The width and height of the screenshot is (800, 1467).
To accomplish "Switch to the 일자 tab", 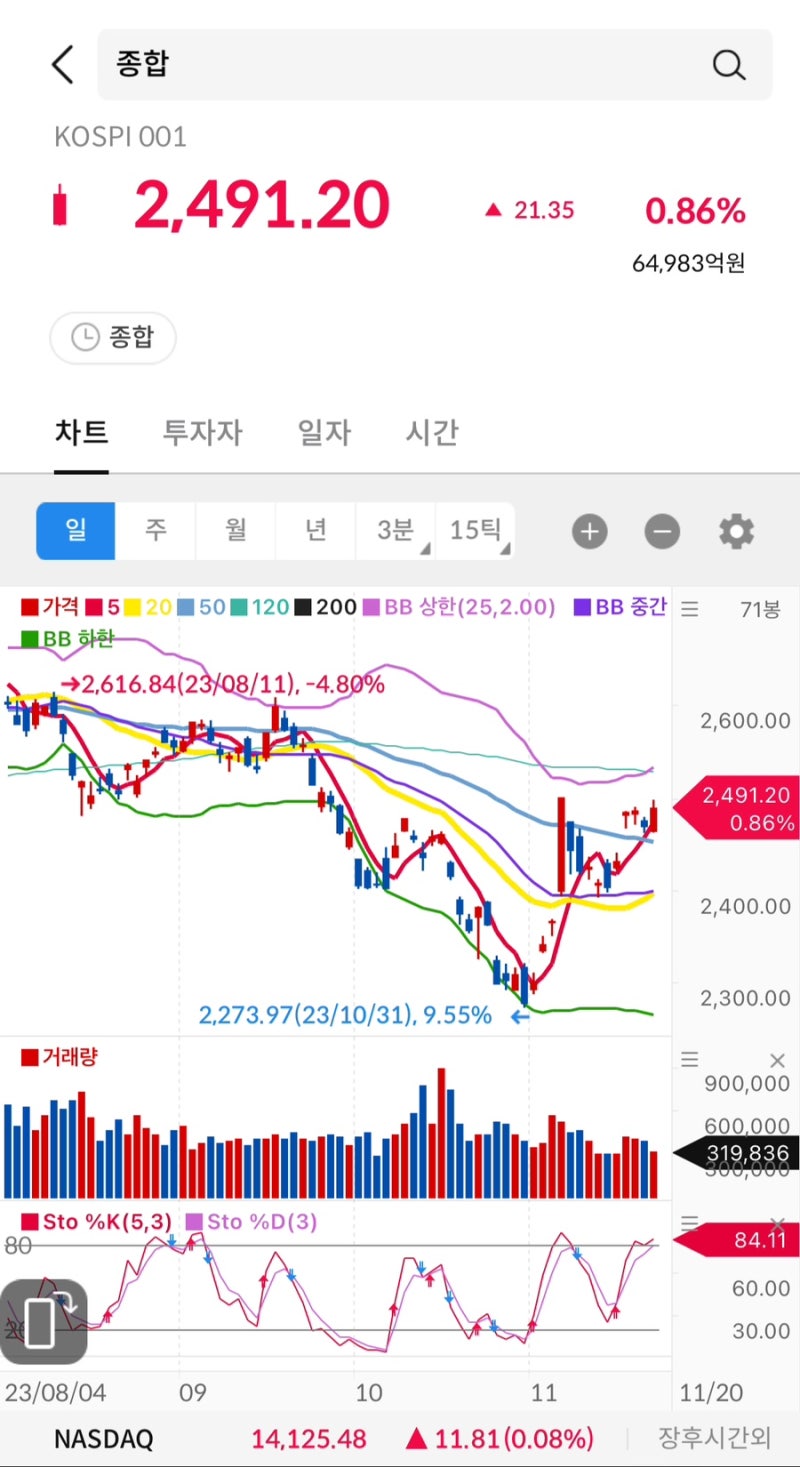I will (x=324, y=432).
